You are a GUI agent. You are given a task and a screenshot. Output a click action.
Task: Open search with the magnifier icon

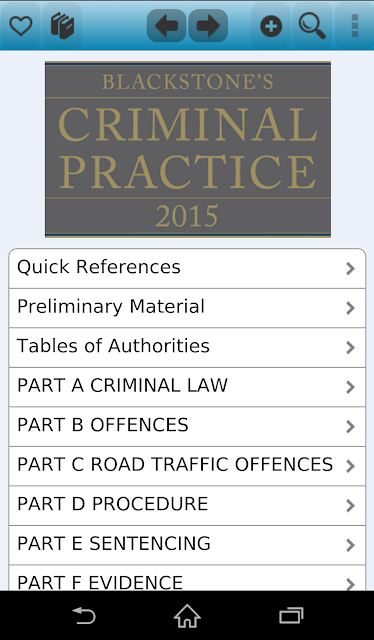[312, 26]
